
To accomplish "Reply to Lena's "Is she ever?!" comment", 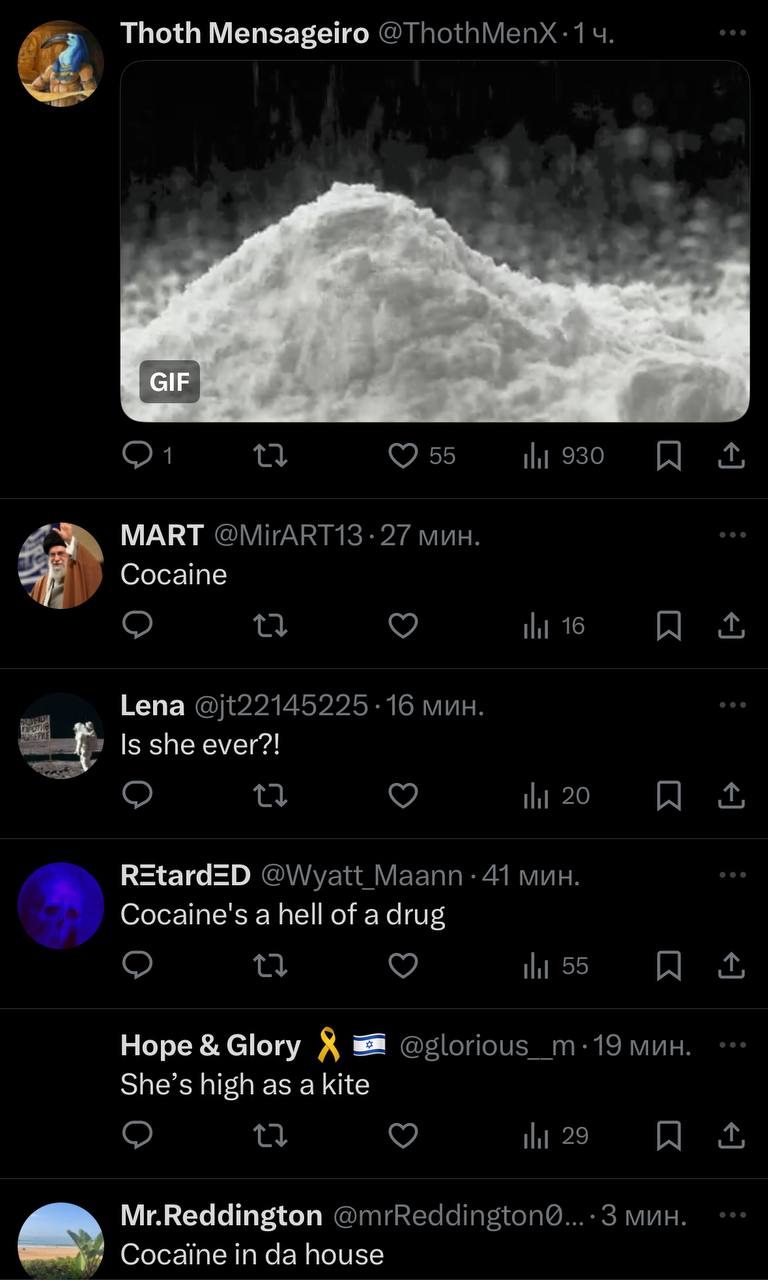I will [x=136, y=796].
